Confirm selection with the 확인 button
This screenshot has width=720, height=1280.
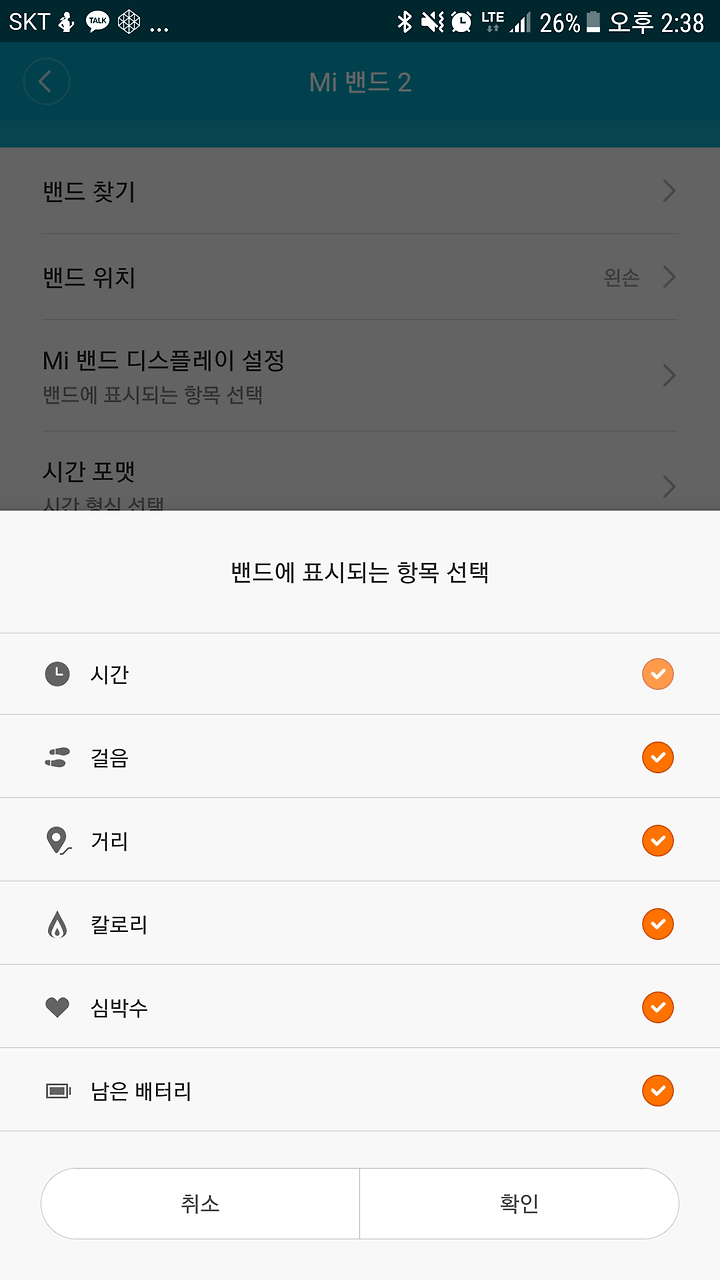(520, 1203)
